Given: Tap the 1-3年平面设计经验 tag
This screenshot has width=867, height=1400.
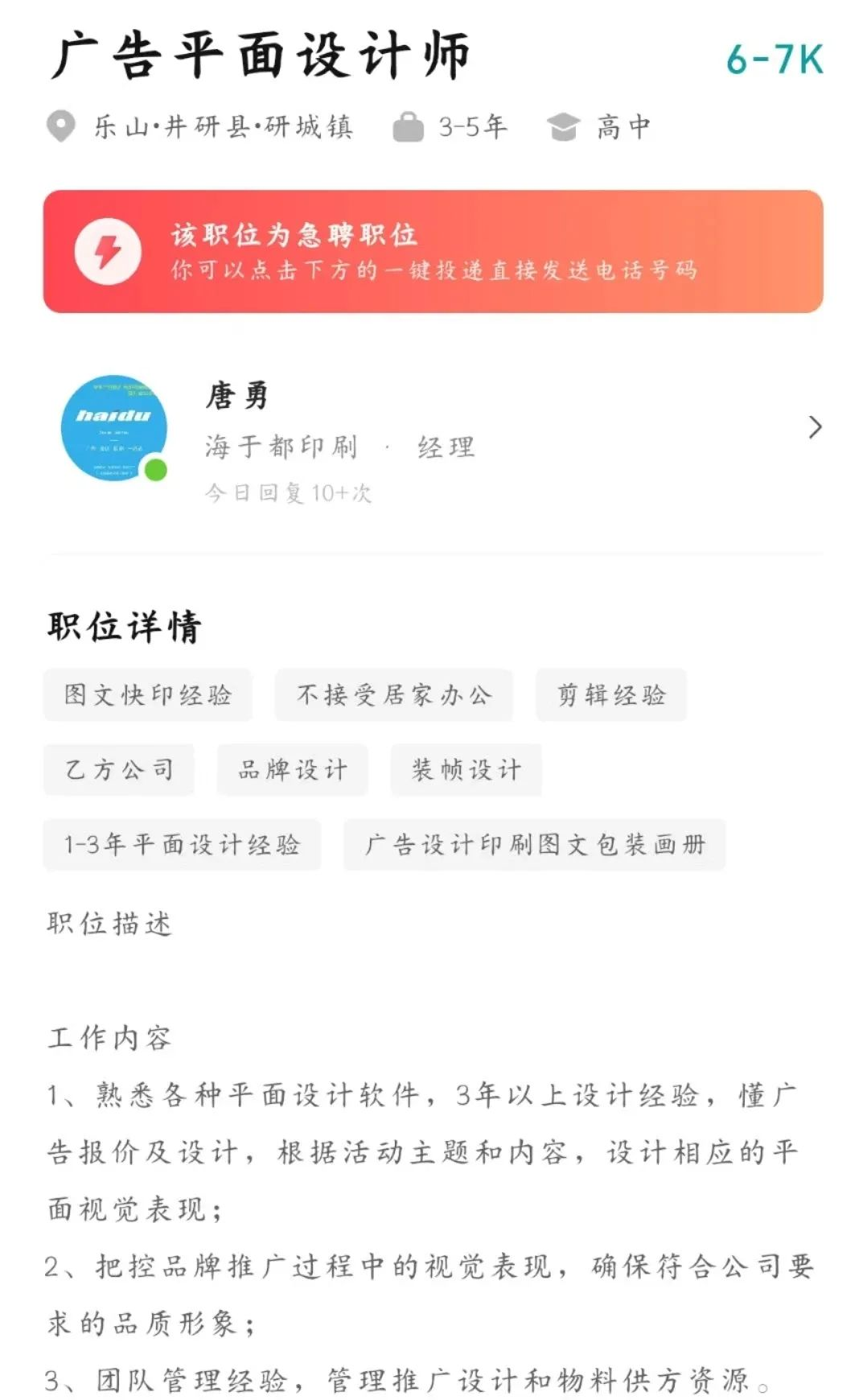Looking at the screenshot, I should [182, 844].
